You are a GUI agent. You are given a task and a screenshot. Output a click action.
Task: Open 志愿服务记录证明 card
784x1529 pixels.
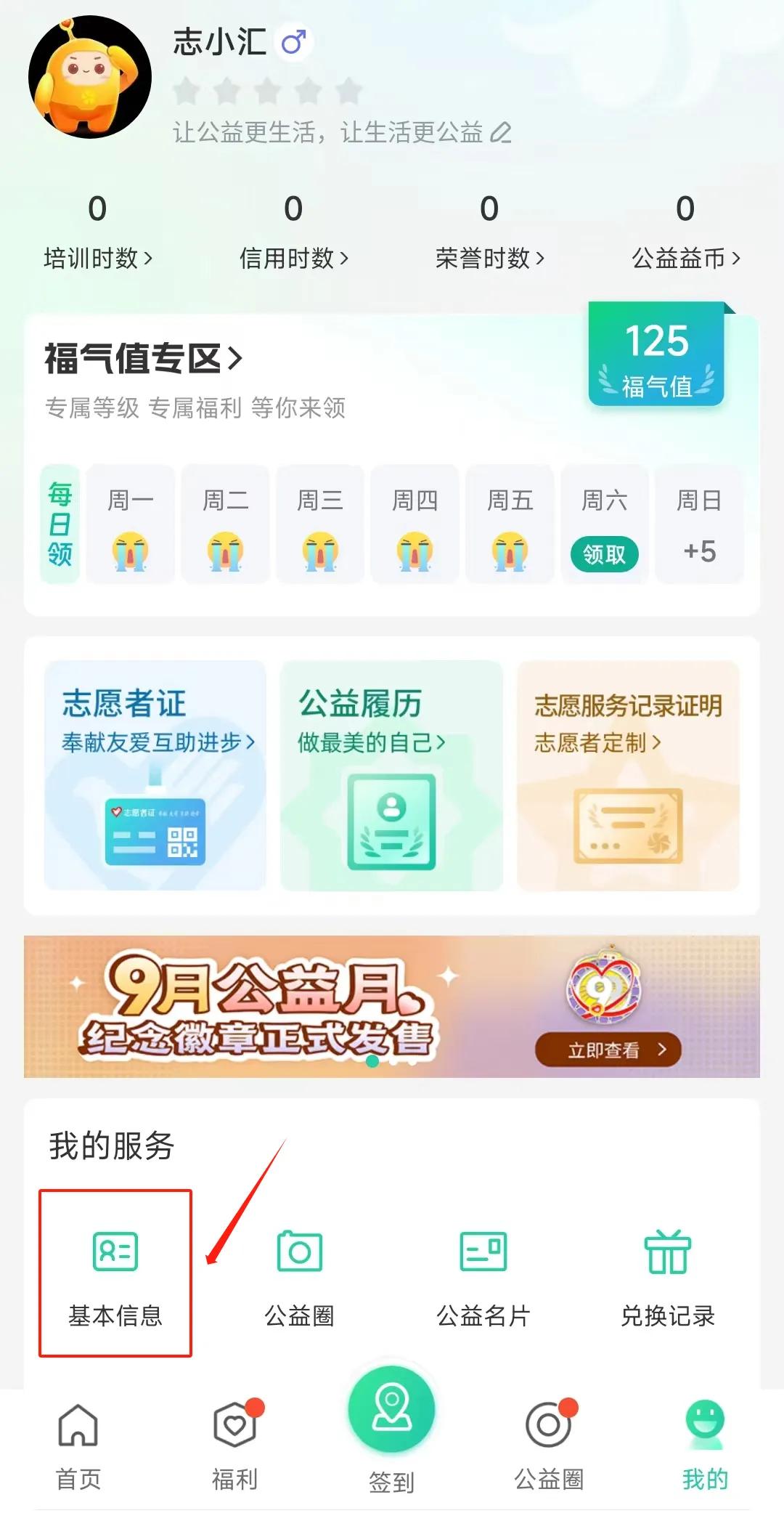(628, 774)
